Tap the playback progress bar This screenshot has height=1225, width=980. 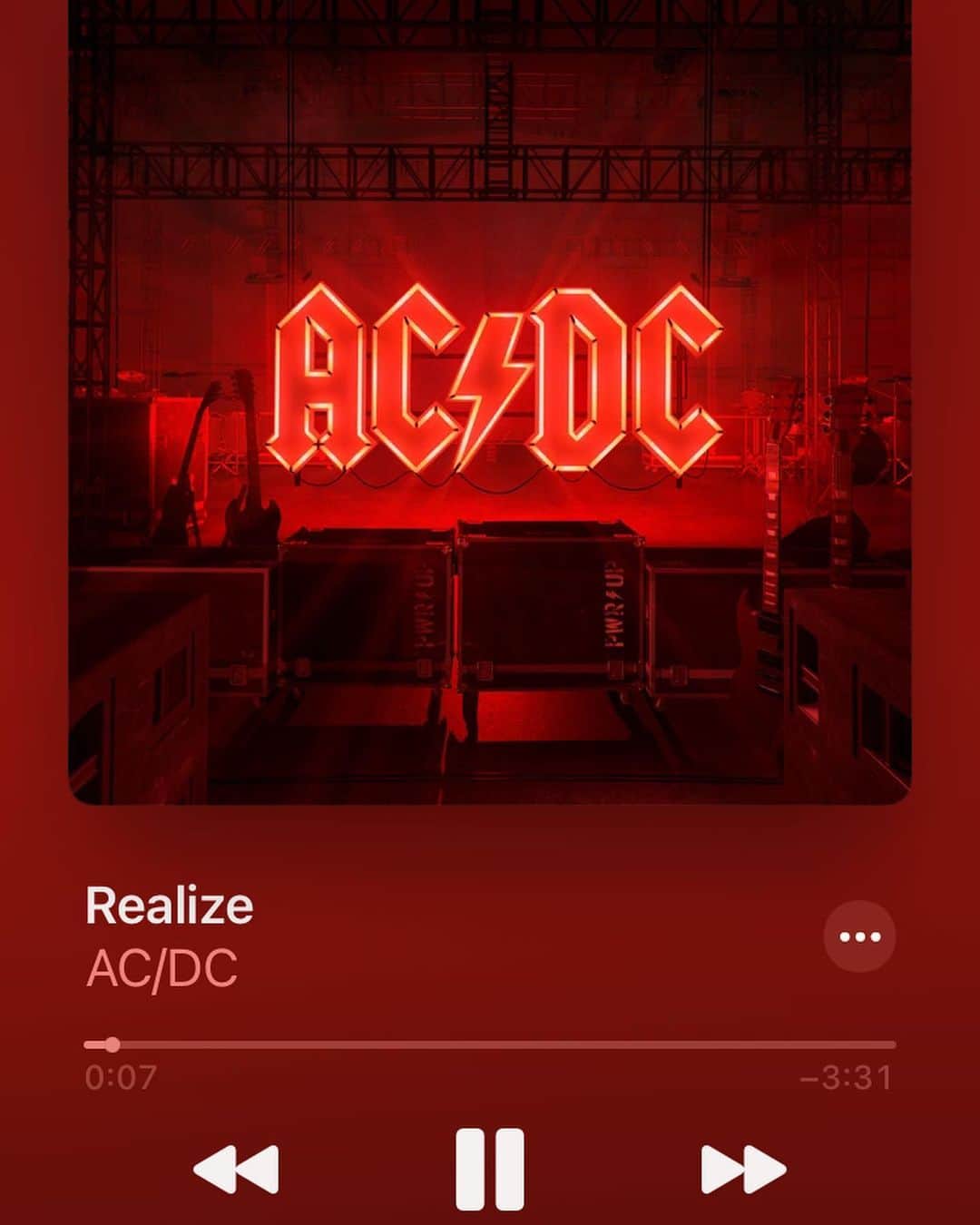coord(490,1044)
